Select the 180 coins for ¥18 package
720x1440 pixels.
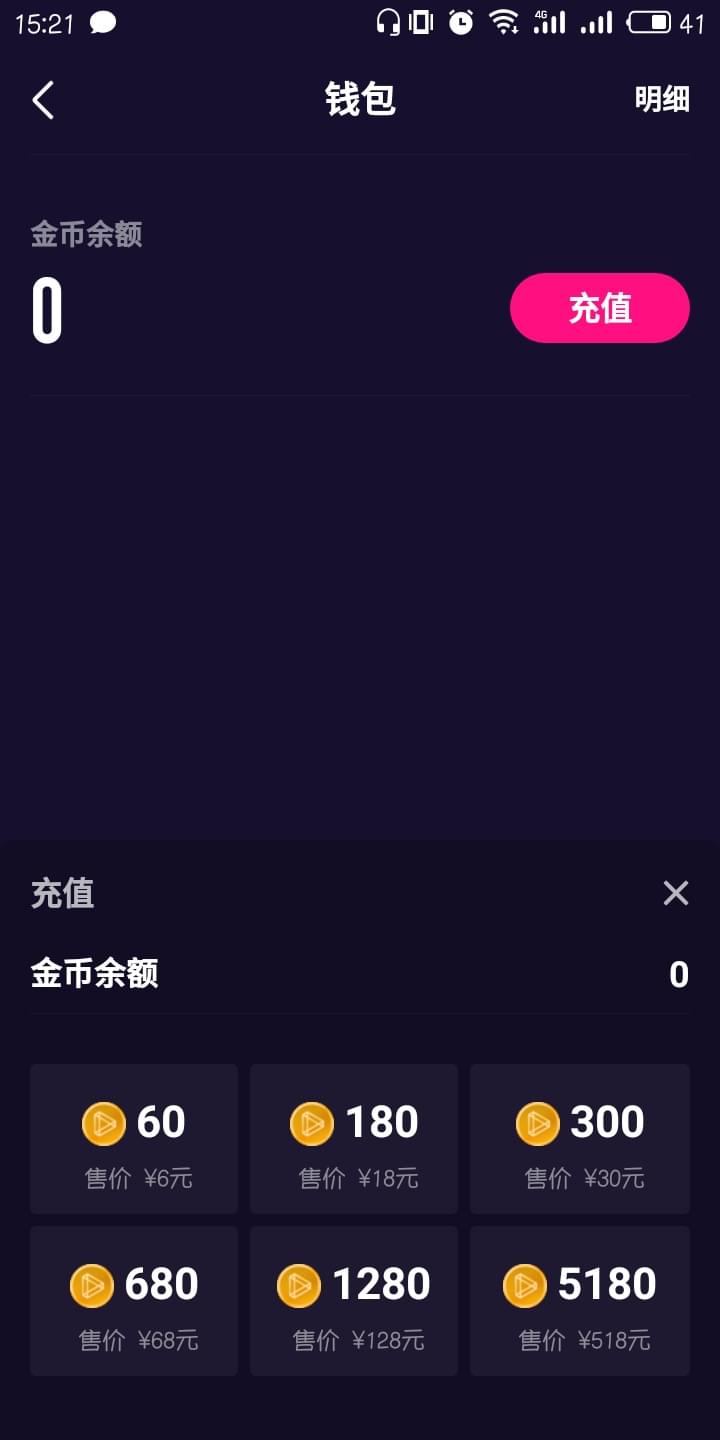[354, 1139]
